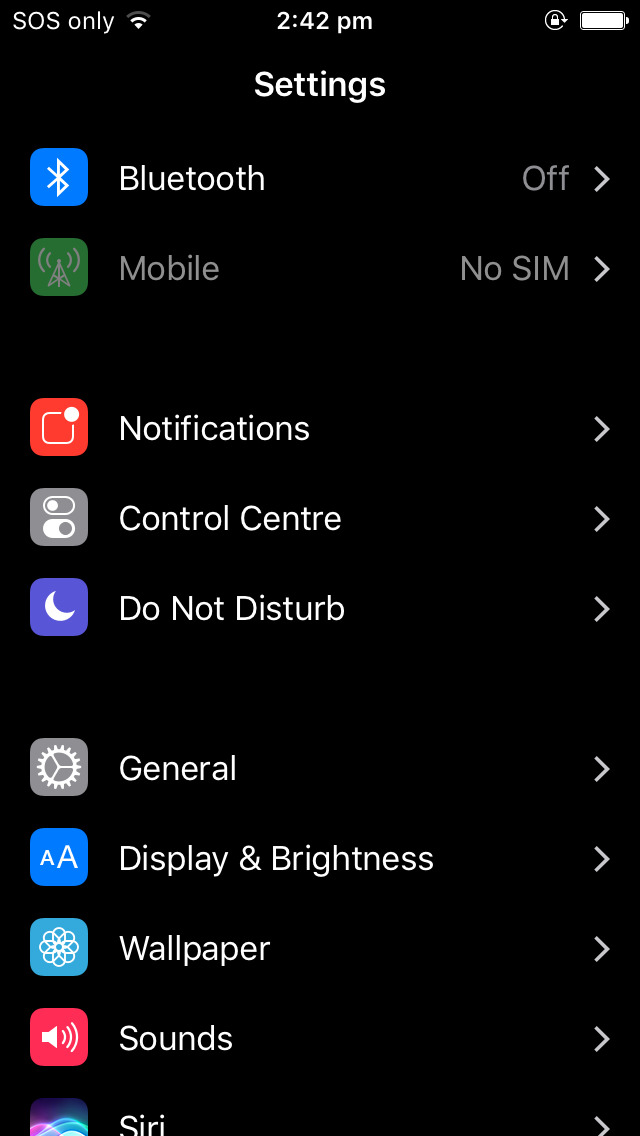Tap the Wallpaper row
The width and height of the screenshot is (640, 1136).
320,948
